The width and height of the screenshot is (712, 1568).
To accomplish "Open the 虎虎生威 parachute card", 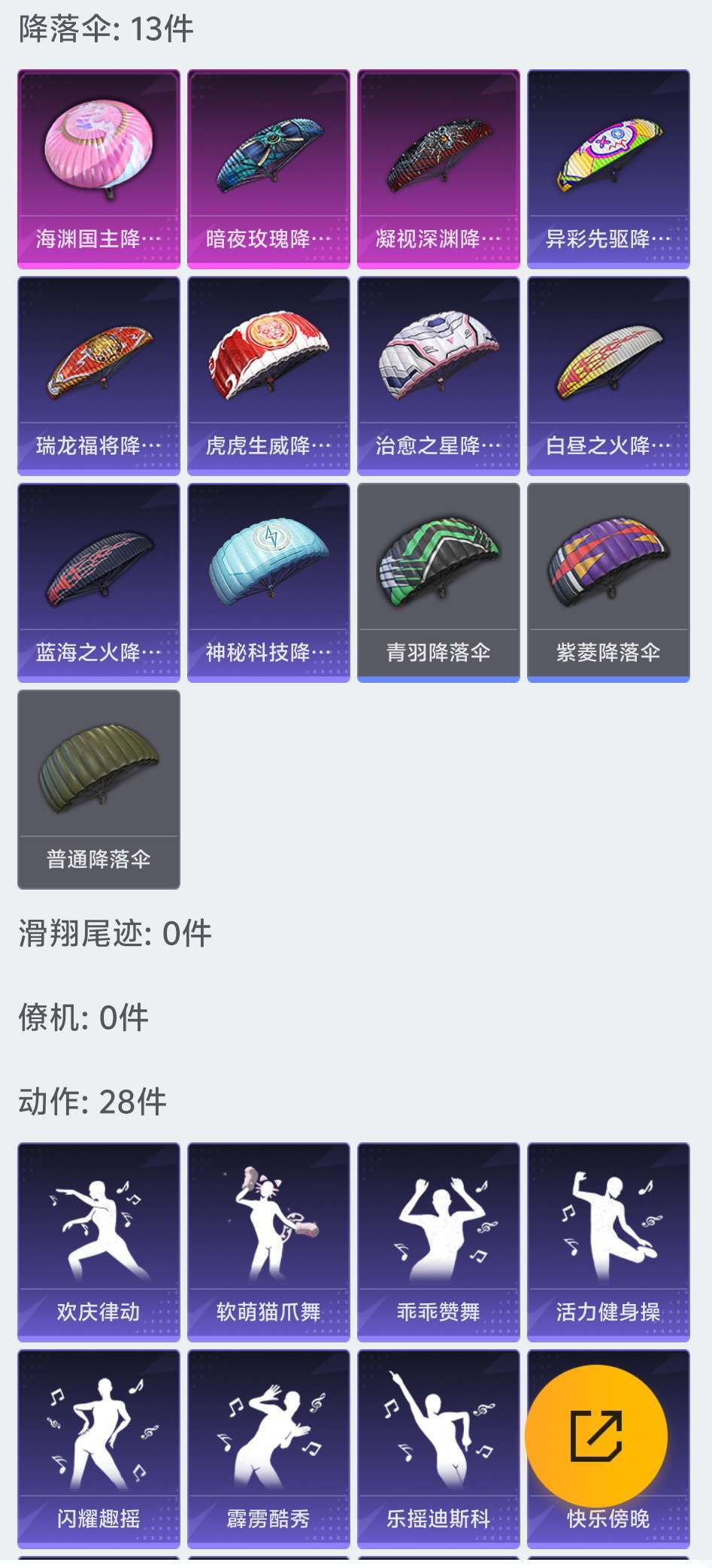I will pos(268,376).
